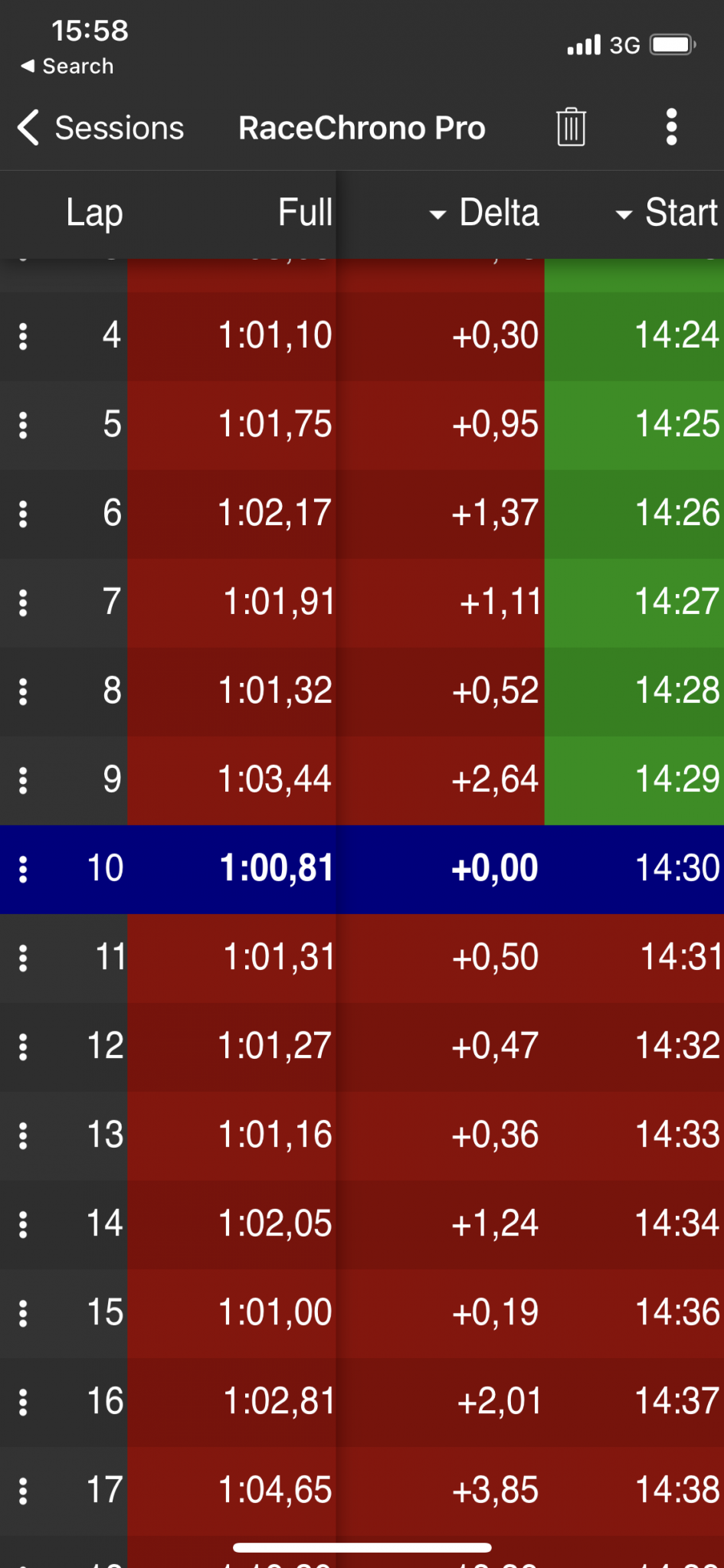Open the top-right overflow menu
The image size is (724, 1568).
pyautogui.click(x=672, y=127)
